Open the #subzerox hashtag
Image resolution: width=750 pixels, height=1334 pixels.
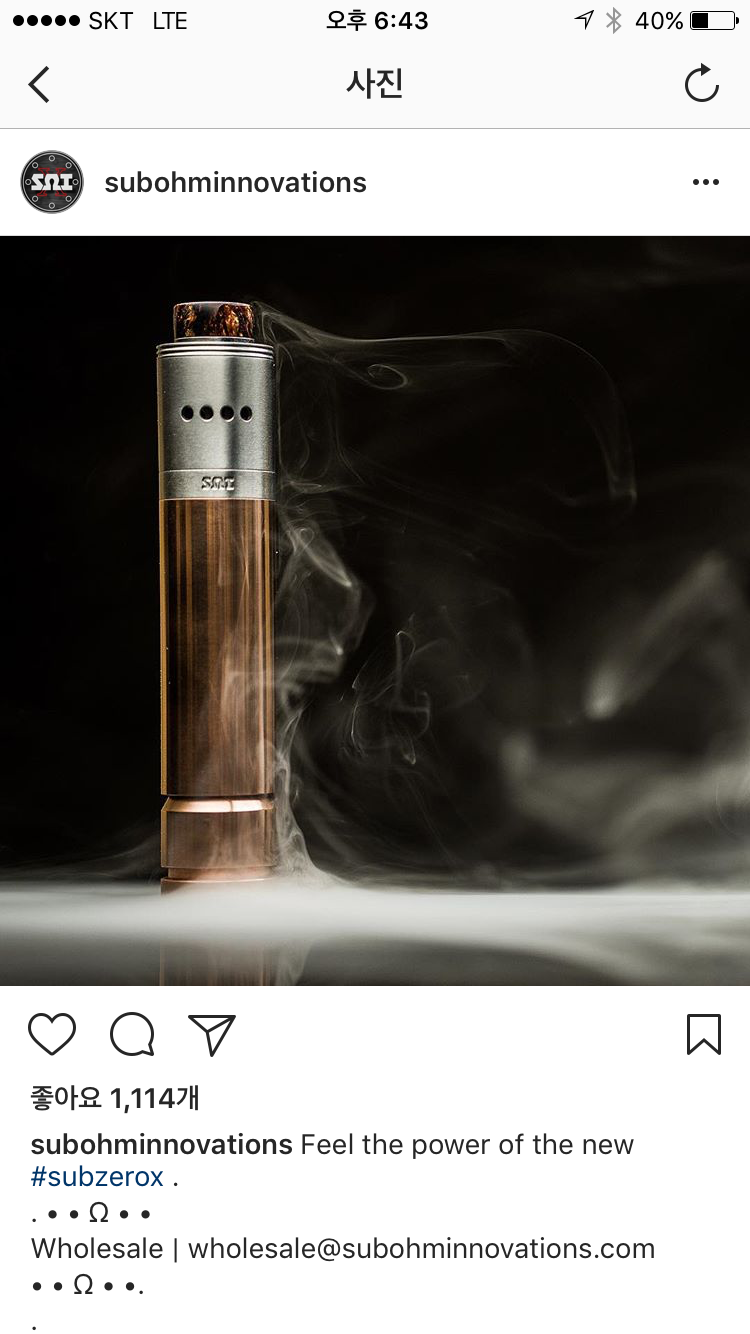[x=97, y=1177]
